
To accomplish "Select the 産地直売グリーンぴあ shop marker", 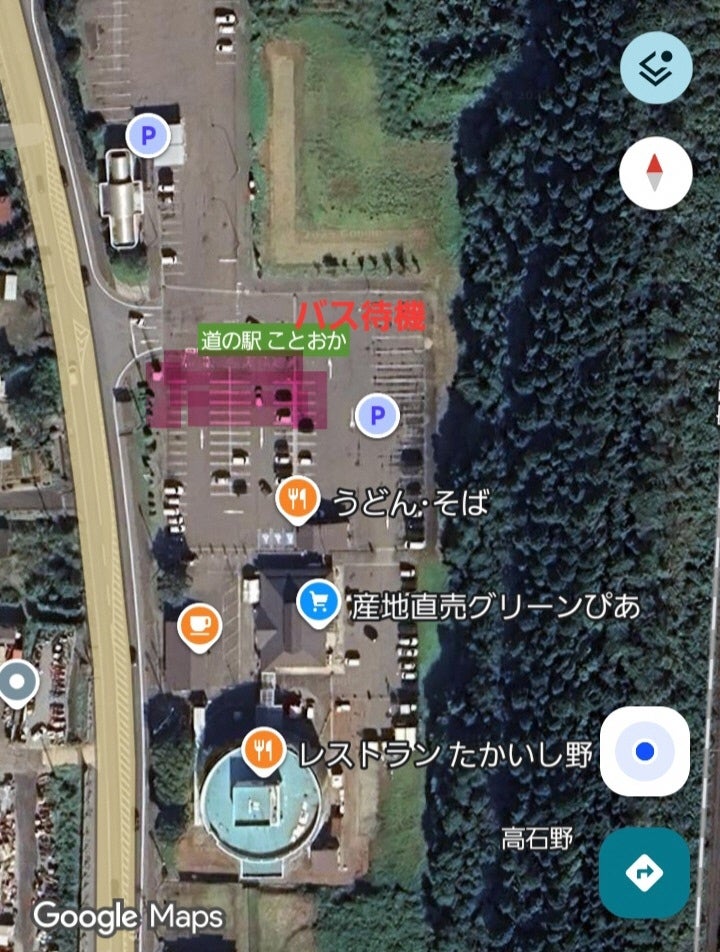I will tap(319, 603).
